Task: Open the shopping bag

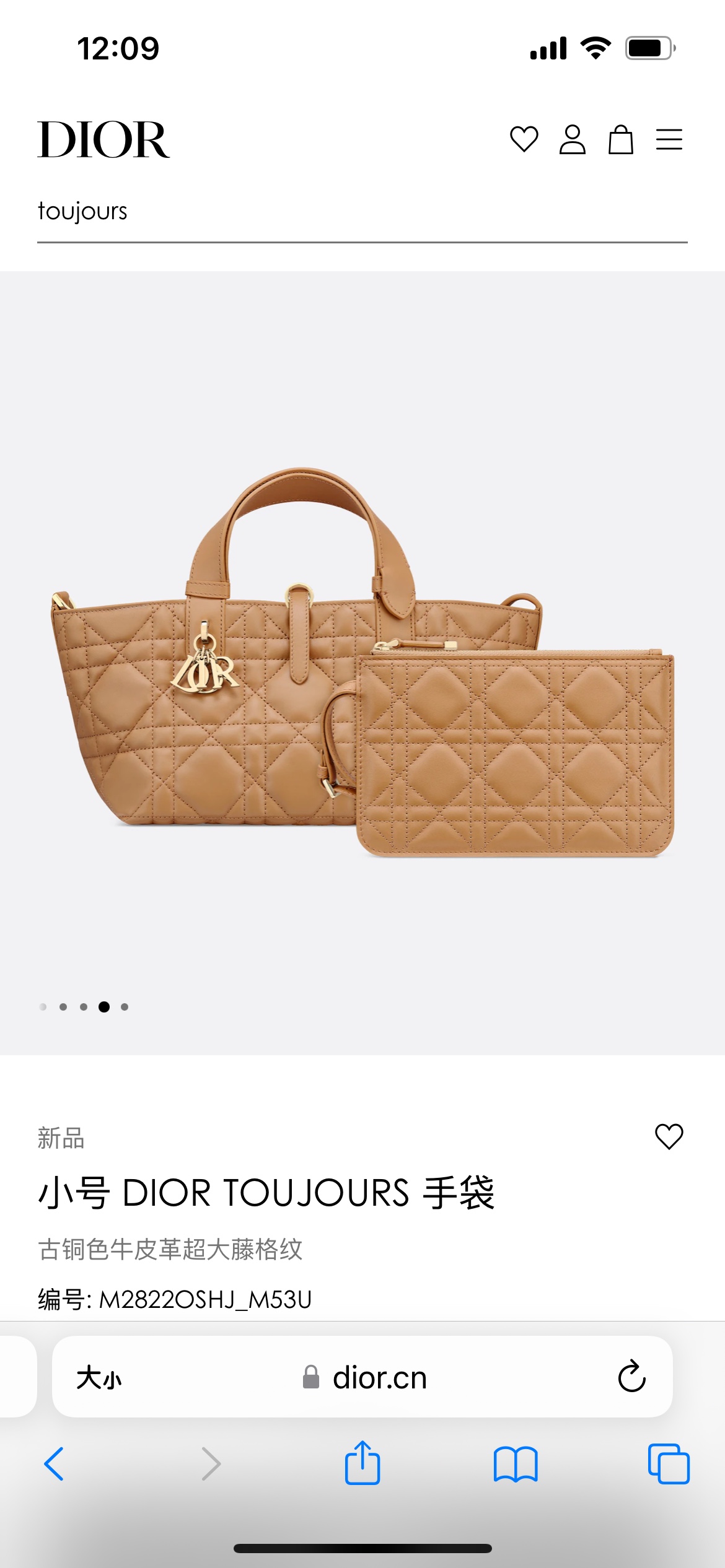Action: [x=620, y=139]
